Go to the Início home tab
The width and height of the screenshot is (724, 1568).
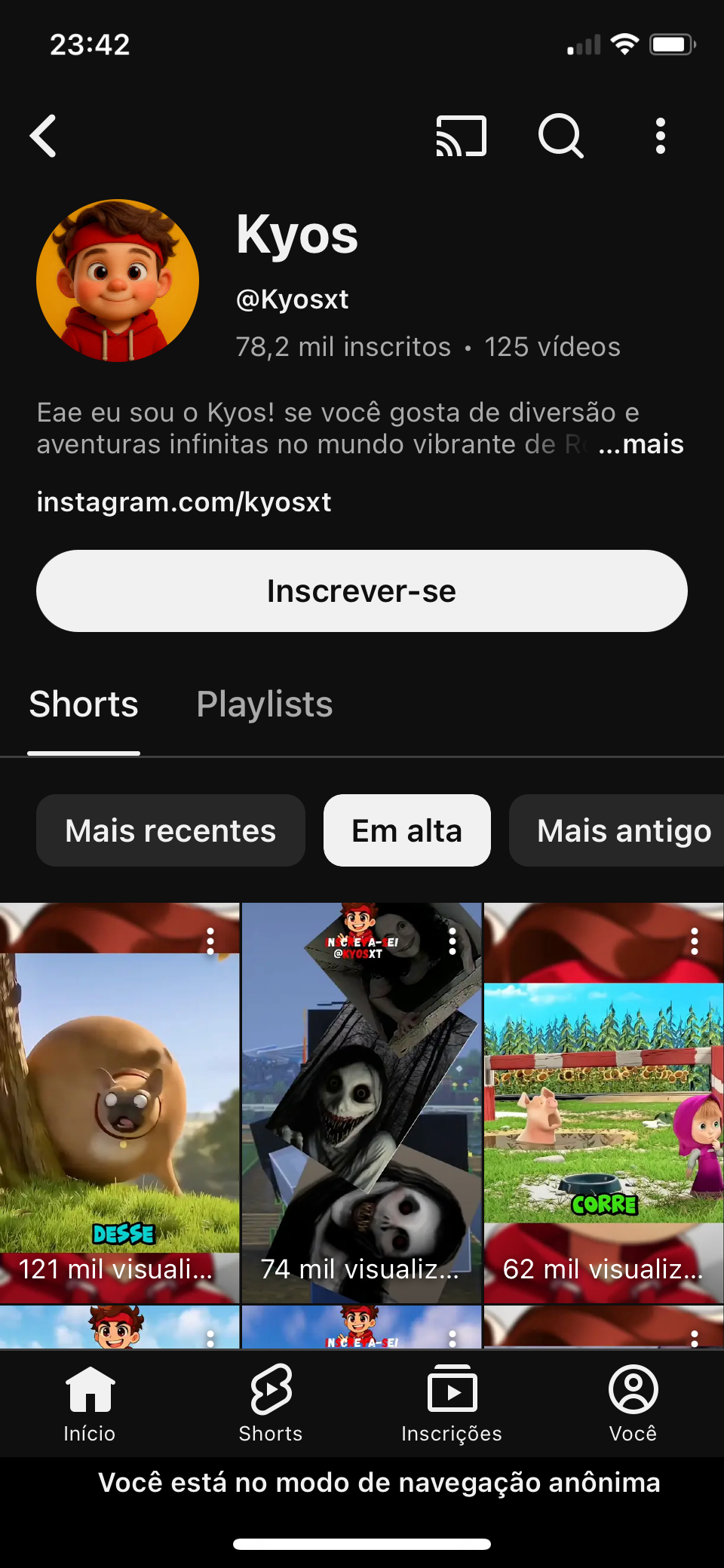click(90, 1403)
